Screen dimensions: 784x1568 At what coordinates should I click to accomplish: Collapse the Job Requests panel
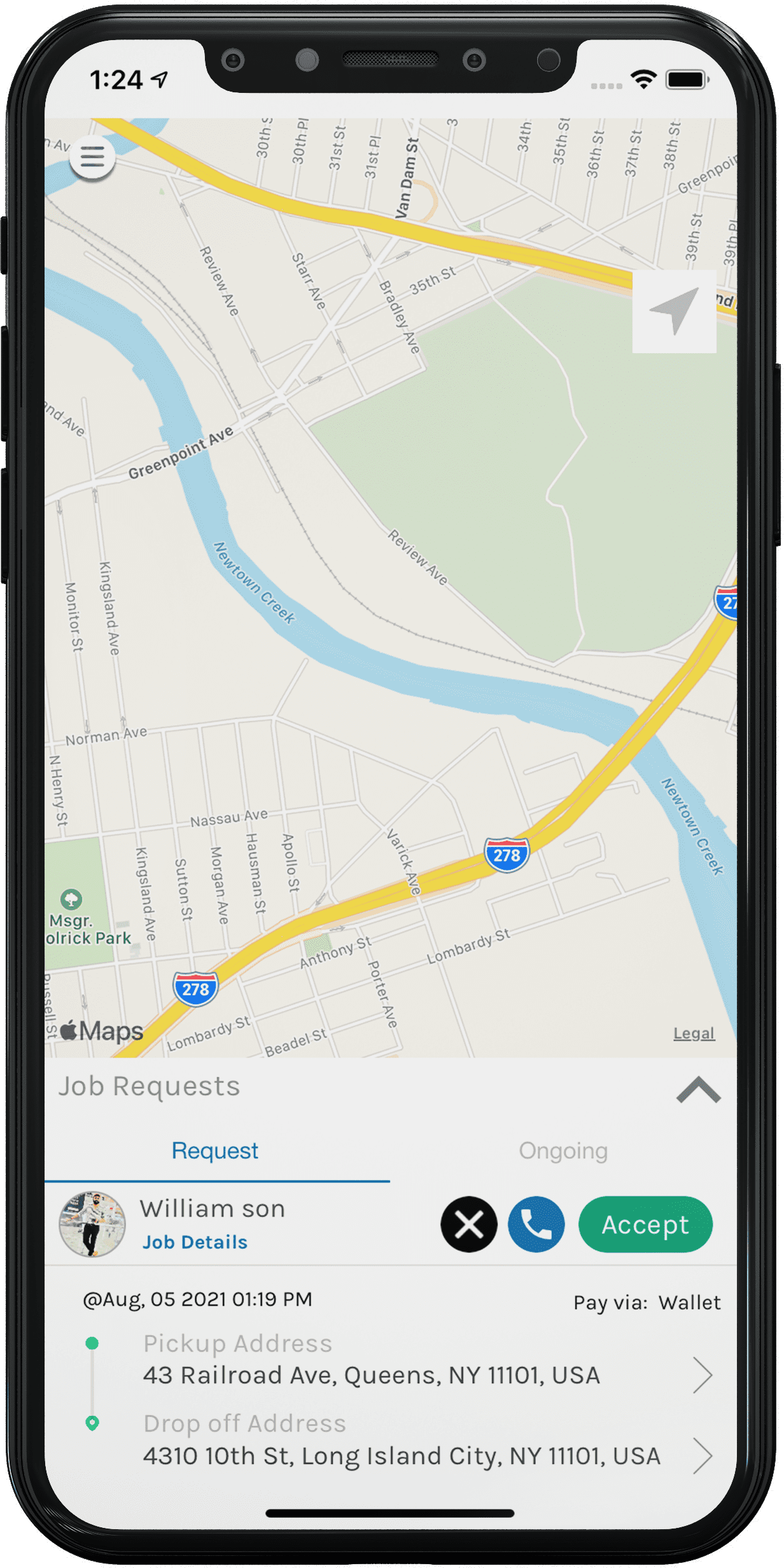698,1089
